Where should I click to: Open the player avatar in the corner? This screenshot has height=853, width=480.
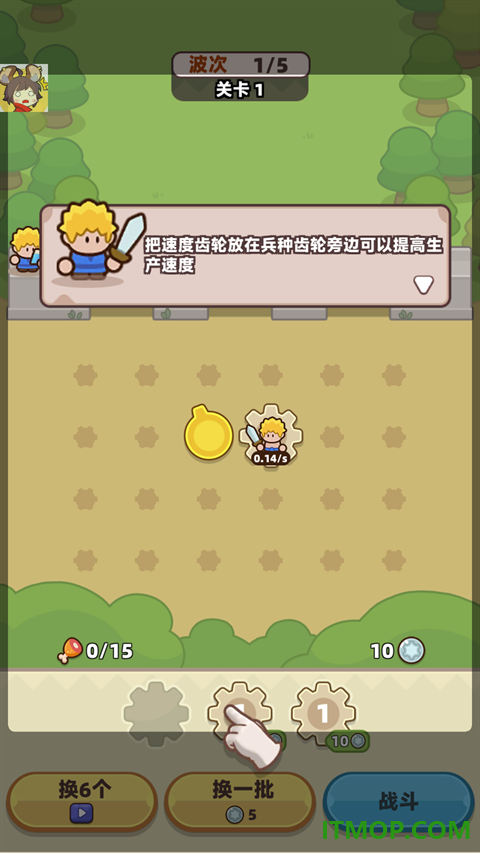(x=24, y=88)
